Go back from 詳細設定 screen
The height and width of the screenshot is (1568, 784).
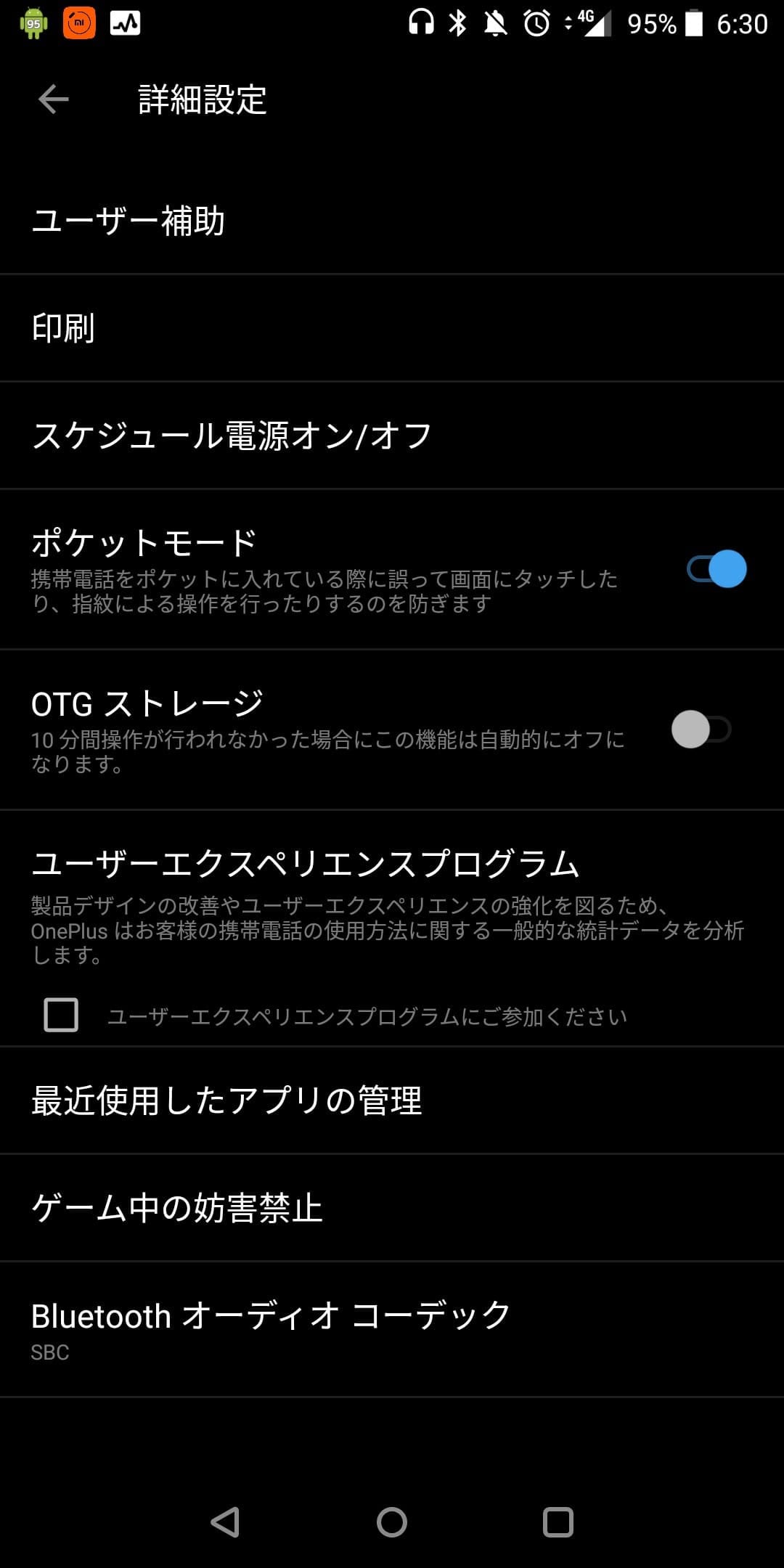click(53, 99)
